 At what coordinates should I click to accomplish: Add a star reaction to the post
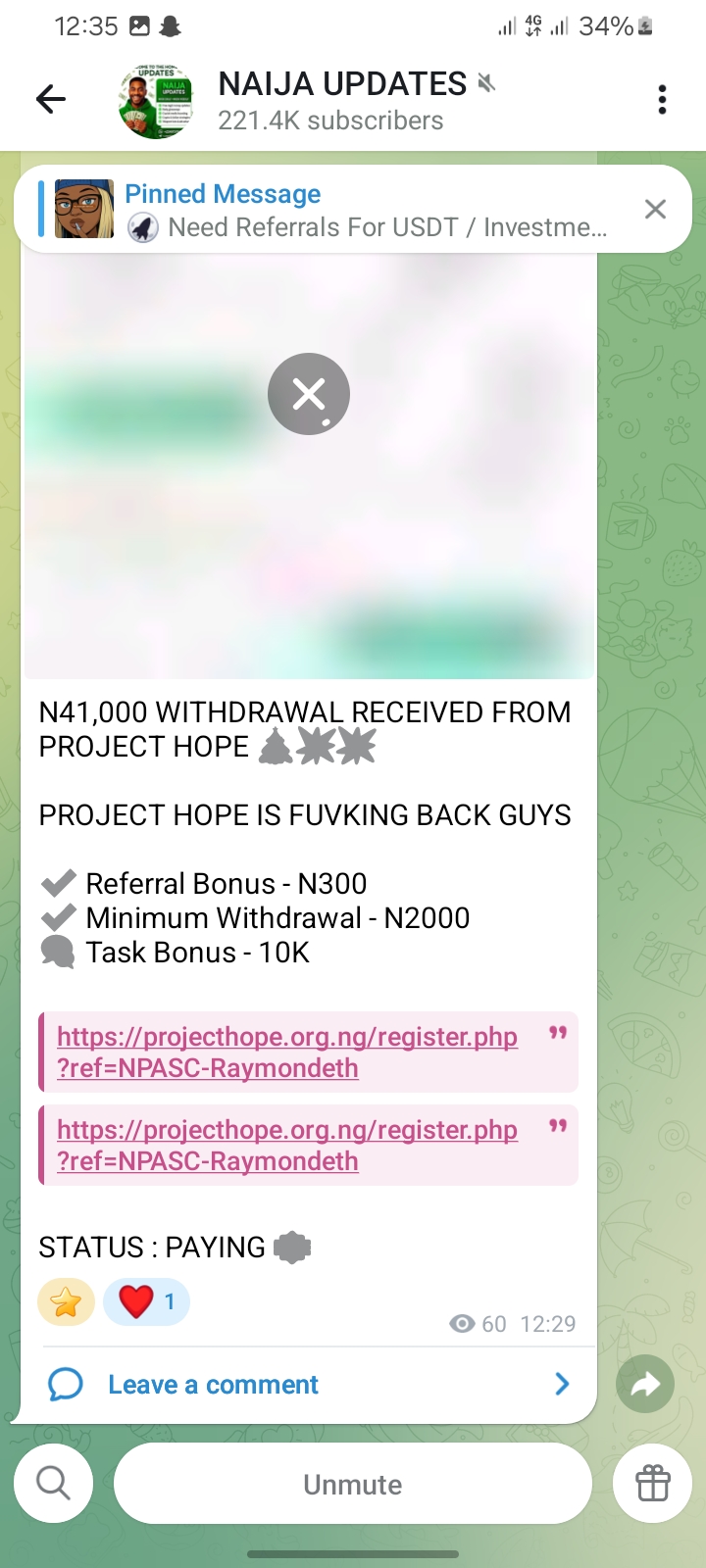[66, 1302]
